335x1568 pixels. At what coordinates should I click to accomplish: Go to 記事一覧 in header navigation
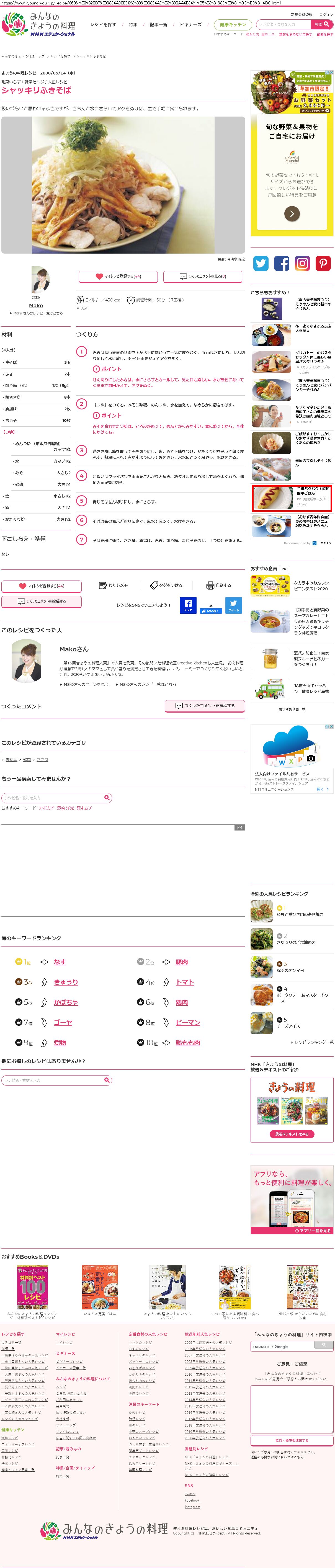tap(158, 25)
